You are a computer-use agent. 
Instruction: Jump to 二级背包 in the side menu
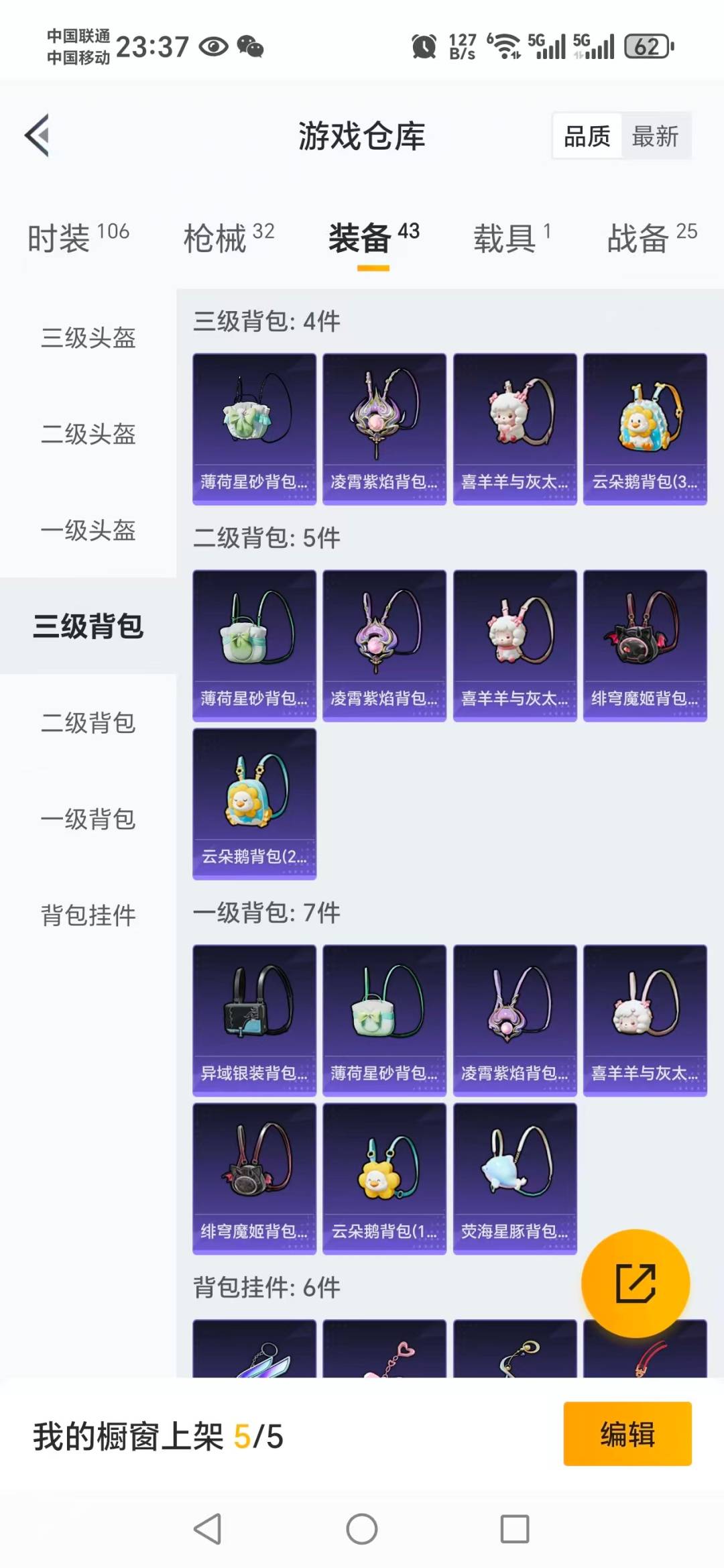[x=88, y=723]
